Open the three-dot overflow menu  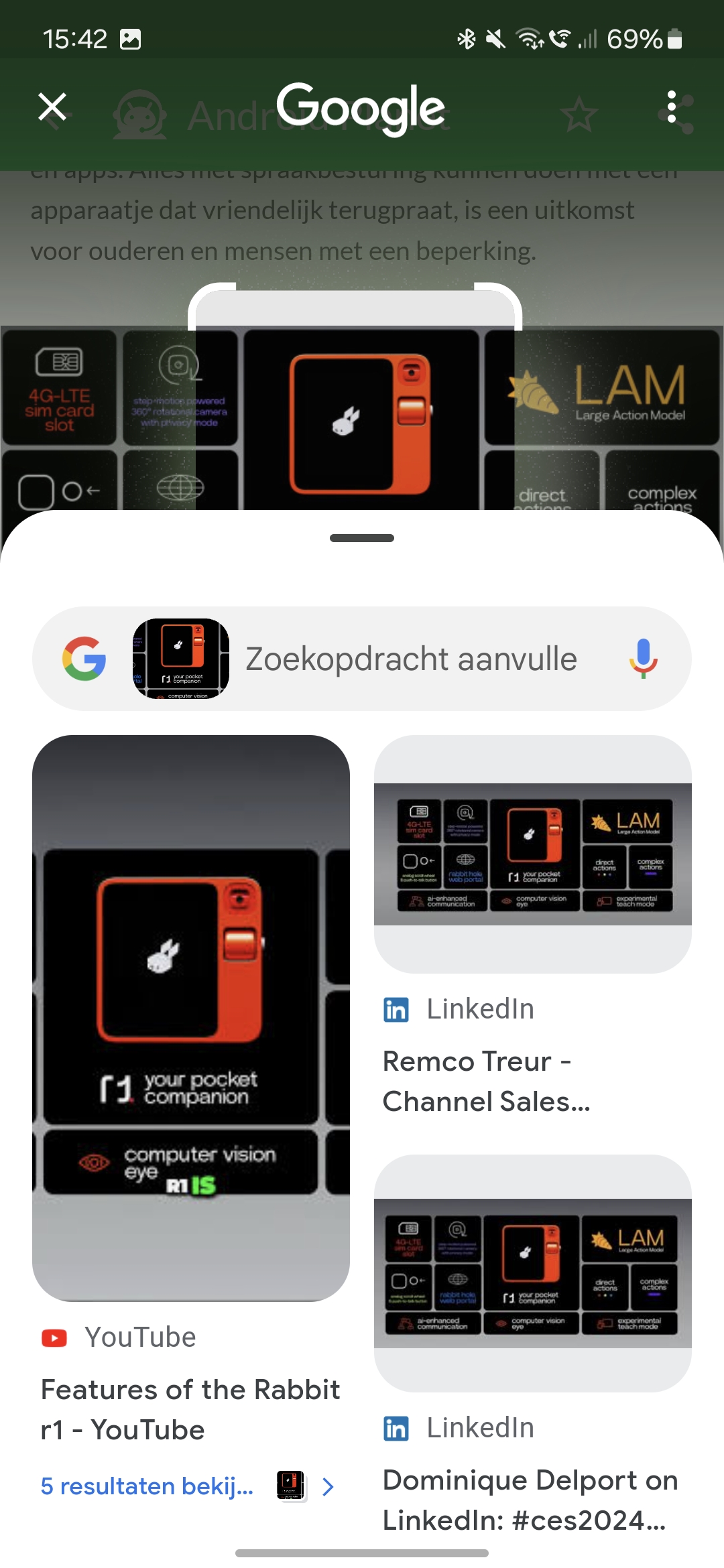coord(671,107)
